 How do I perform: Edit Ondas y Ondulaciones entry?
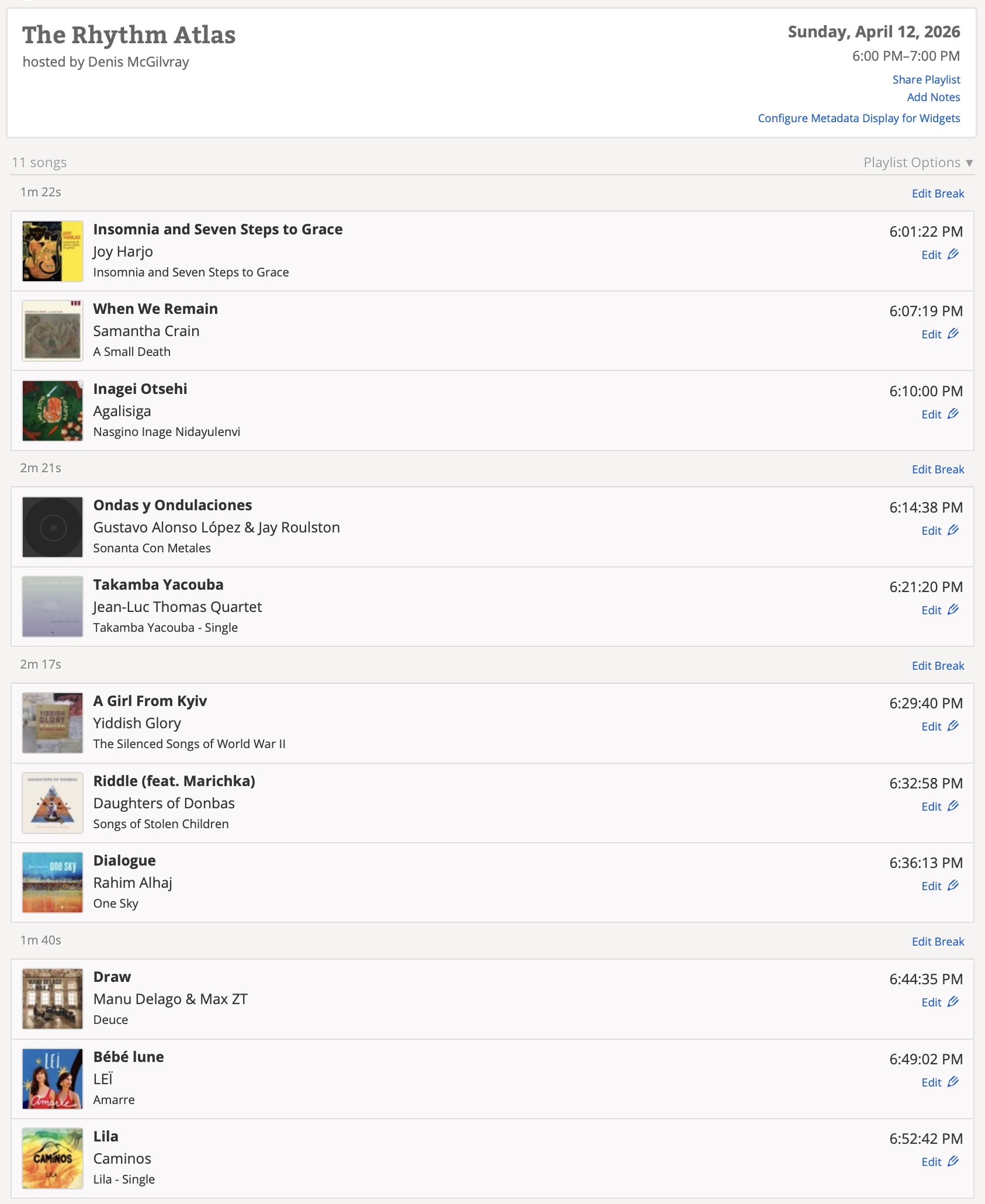940,531
